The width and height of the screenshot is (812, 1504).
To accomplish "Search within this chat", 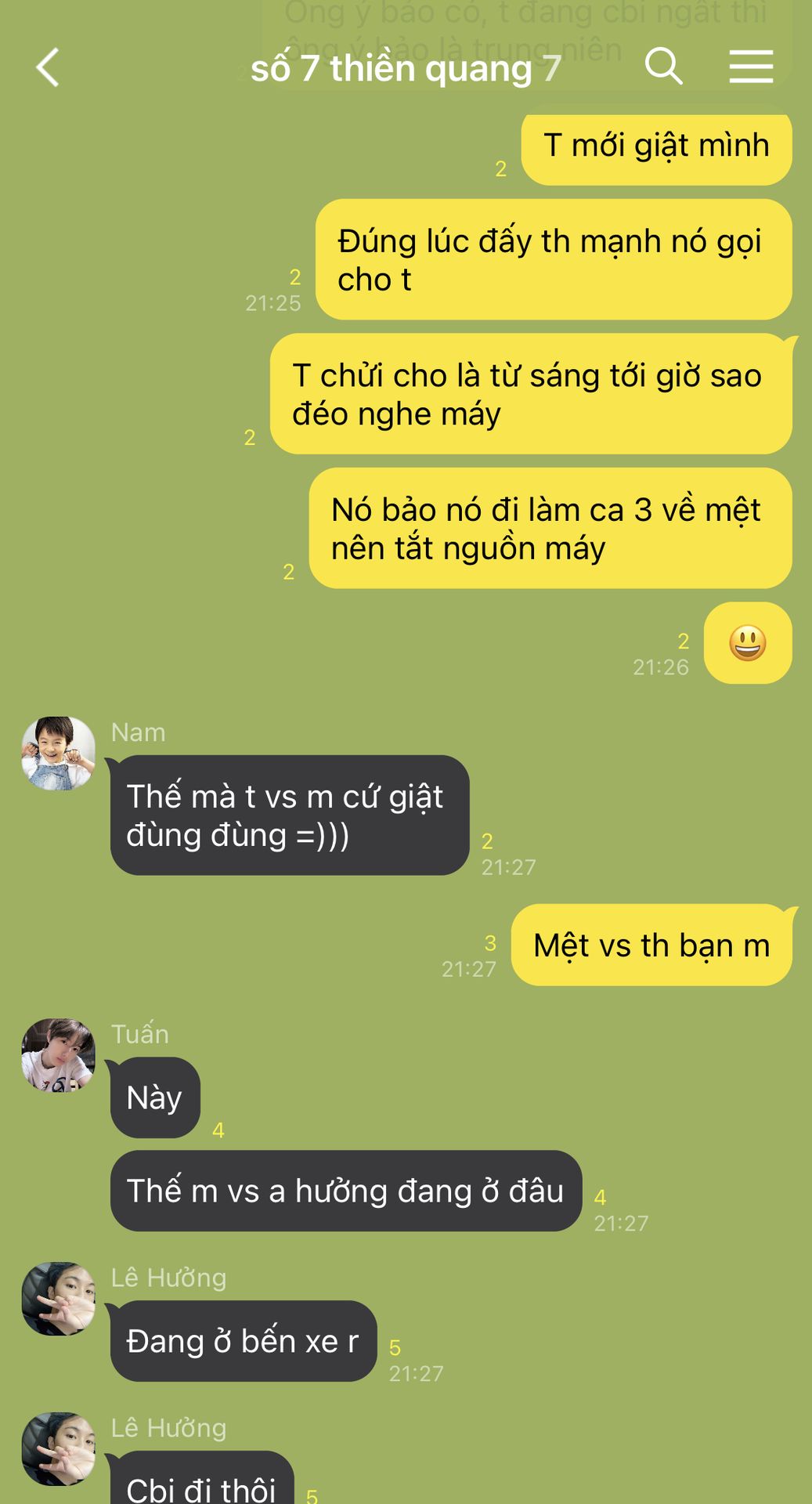I will [x=663, y=66].
